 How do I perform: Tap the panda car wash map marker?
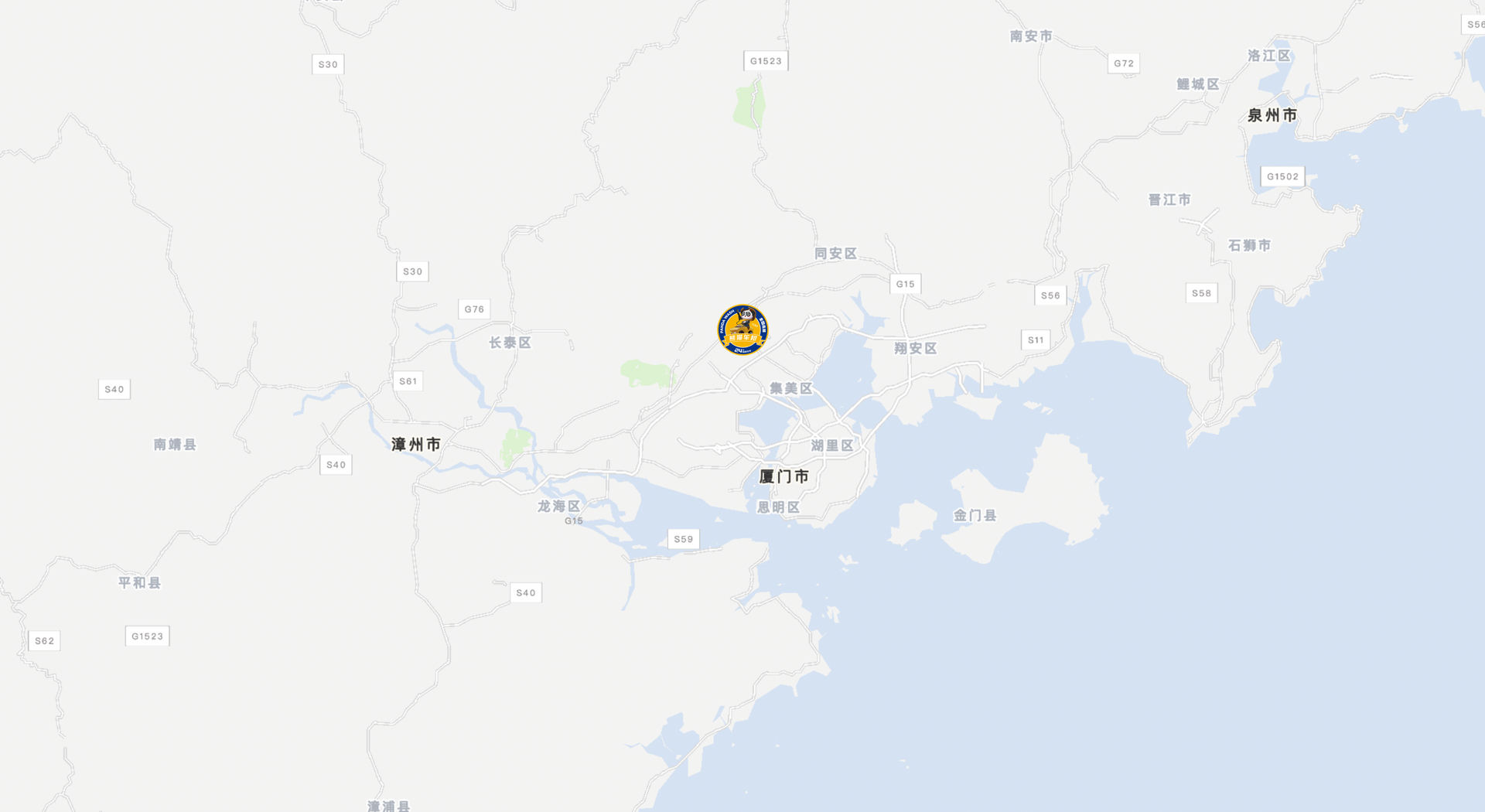tap(742, 330)
